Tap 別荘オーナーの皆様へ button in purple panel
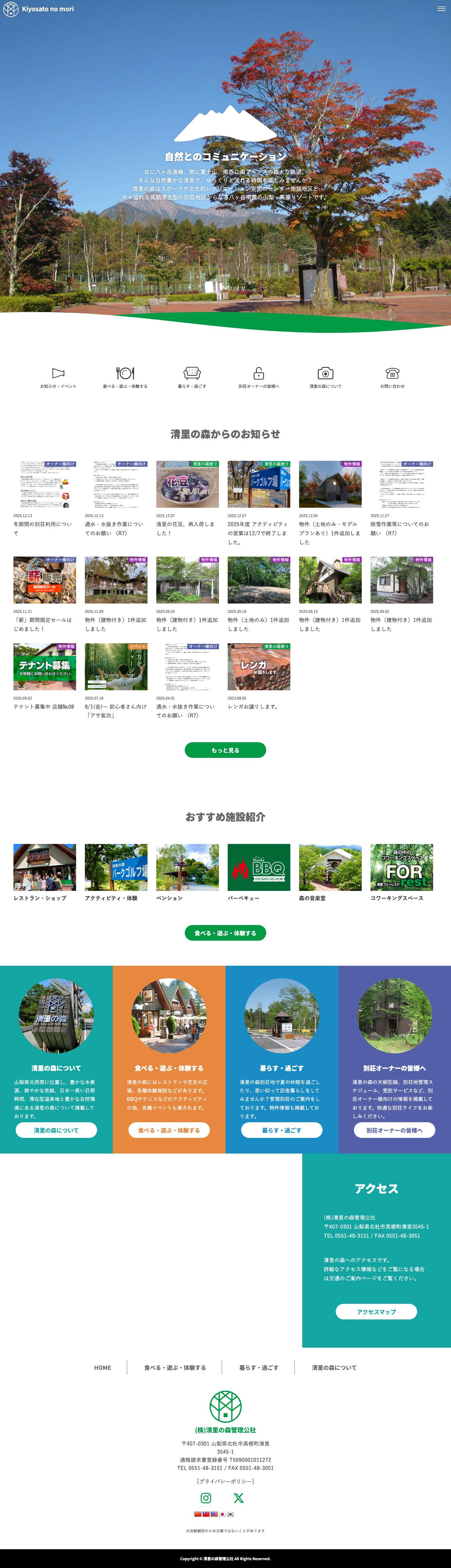 pos(394,1130)
